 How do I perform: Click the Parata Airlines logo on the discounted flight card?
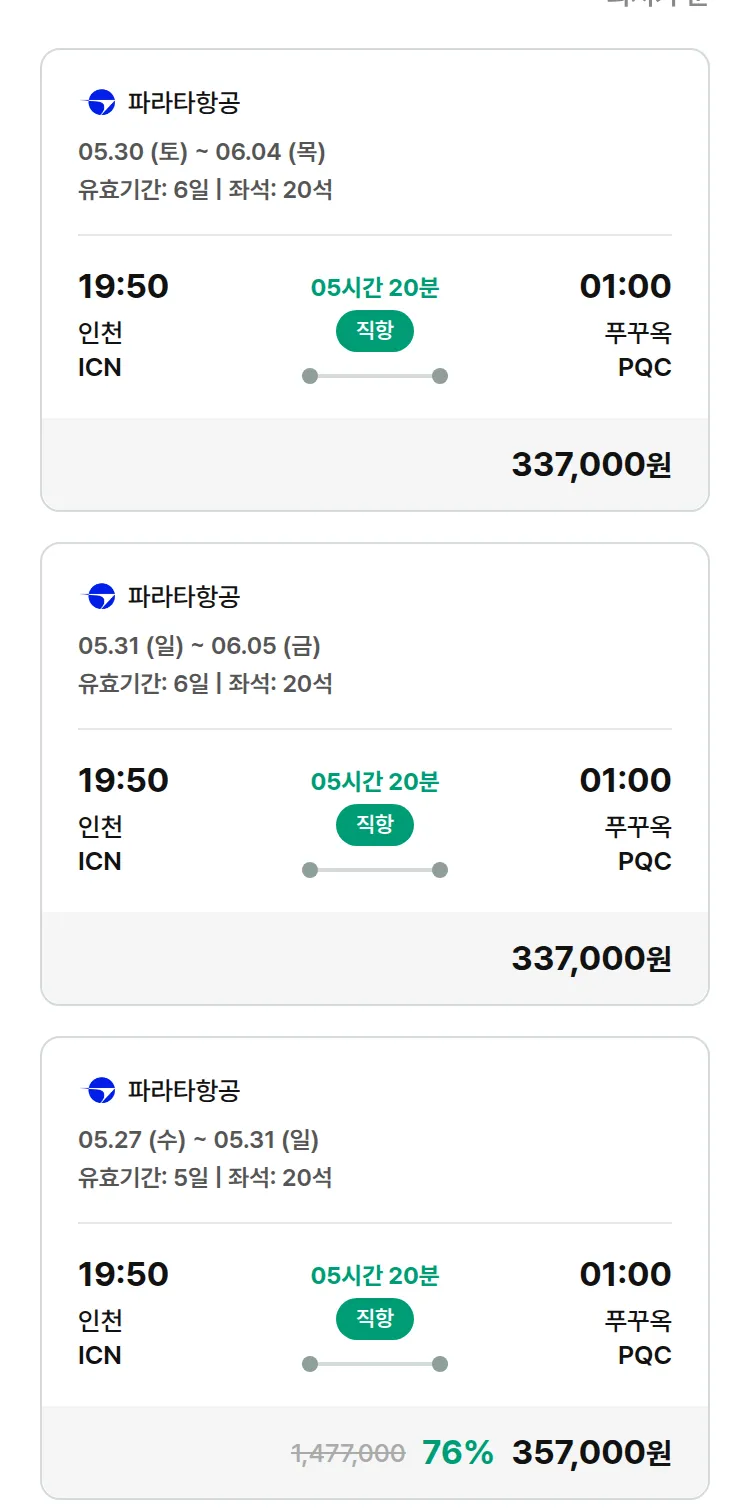[x=98, y=1088]
